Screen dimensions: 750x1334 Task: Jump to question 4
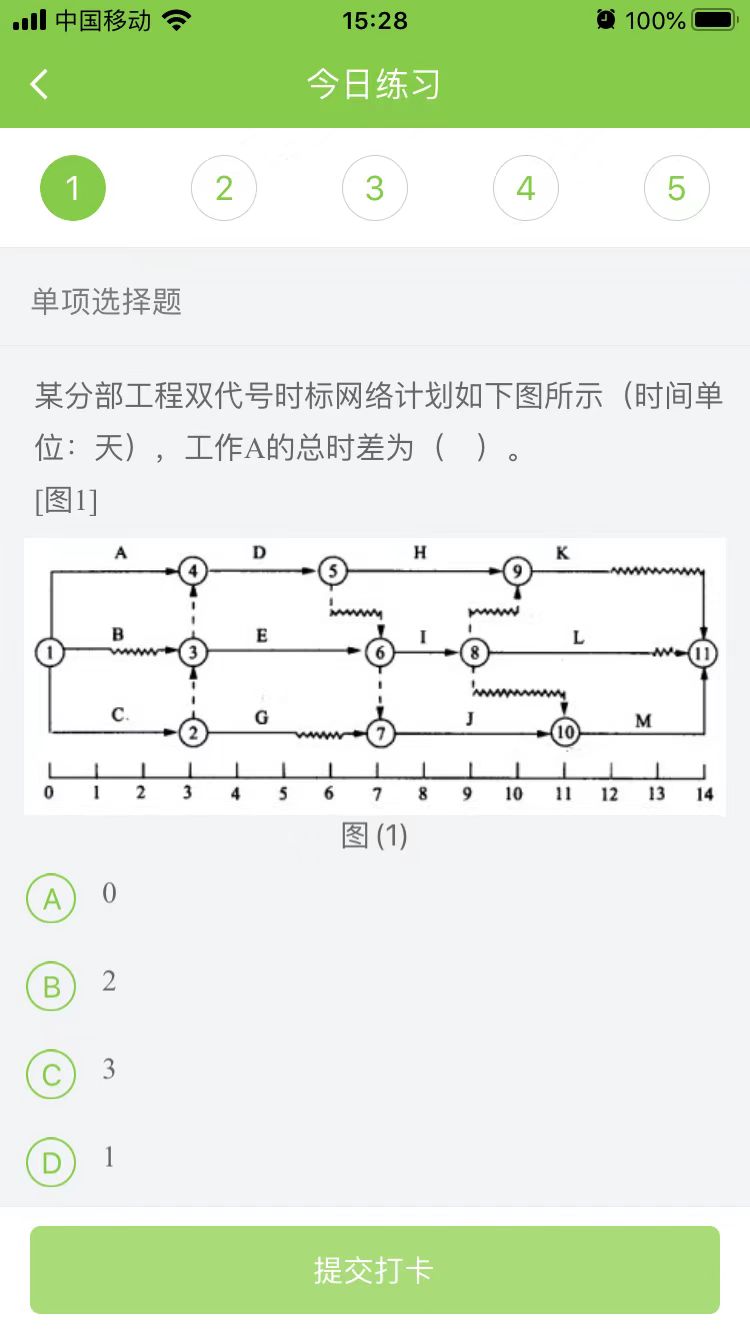(526, 188)
